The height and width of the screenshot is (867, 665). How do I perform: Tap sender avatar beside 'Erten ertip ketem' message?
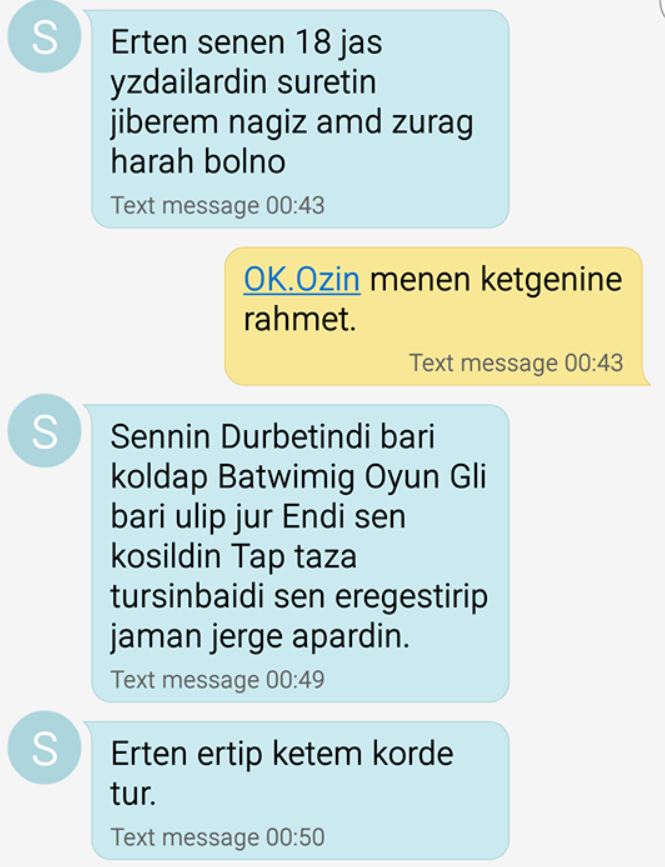tap(45, 749)
